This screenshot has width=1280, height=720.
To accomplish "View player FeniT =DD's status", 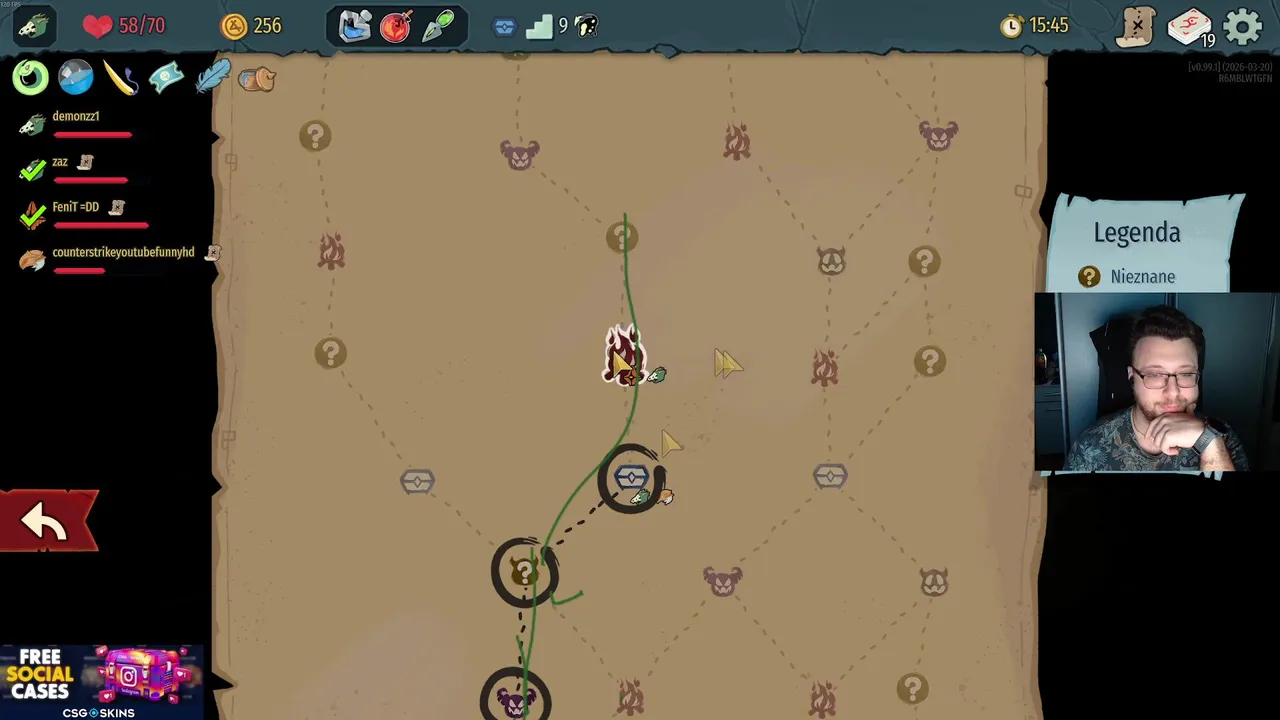I will click(x=76, y=207).
